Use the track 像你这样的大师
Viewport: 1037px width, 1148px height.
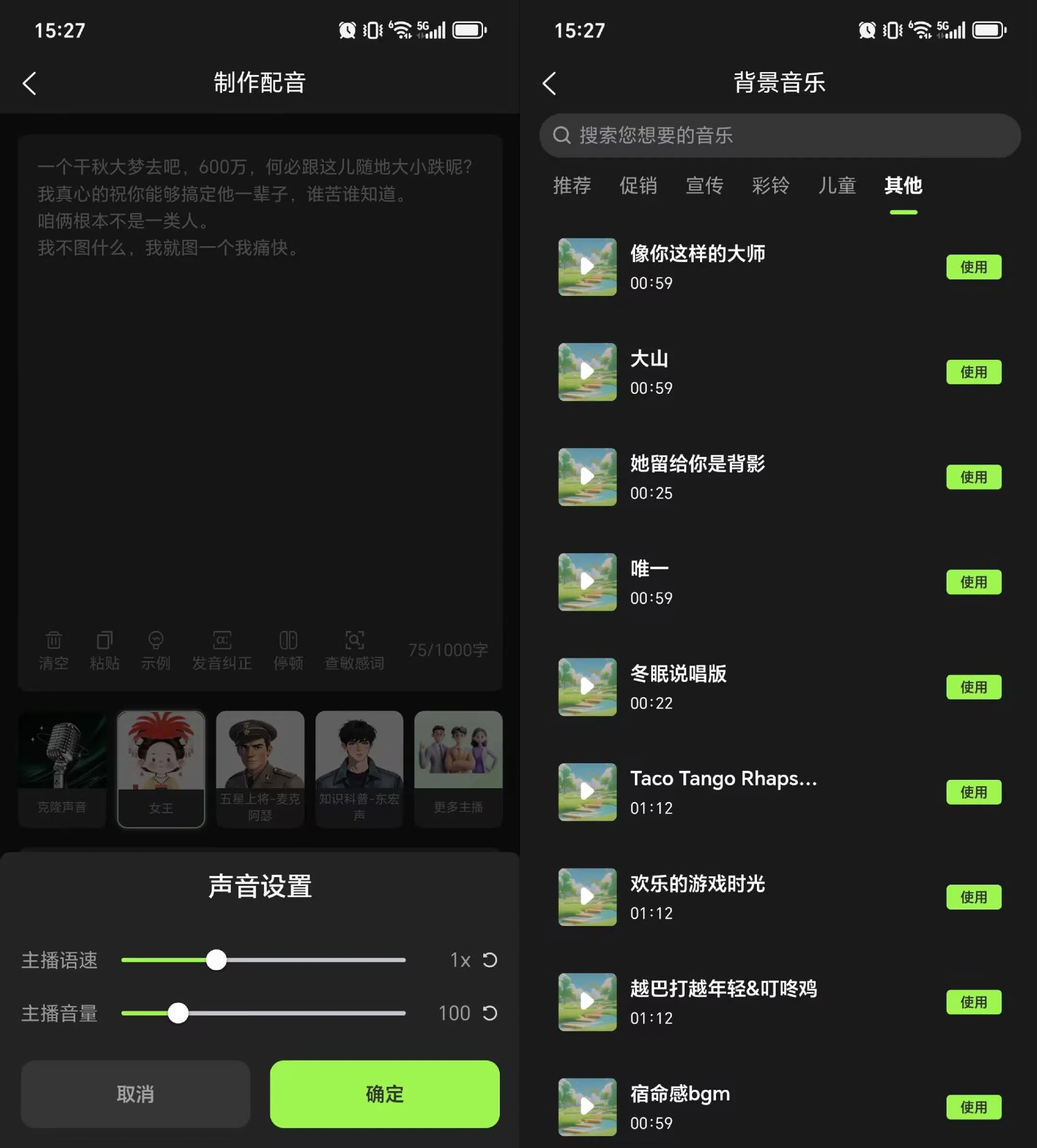973,267
